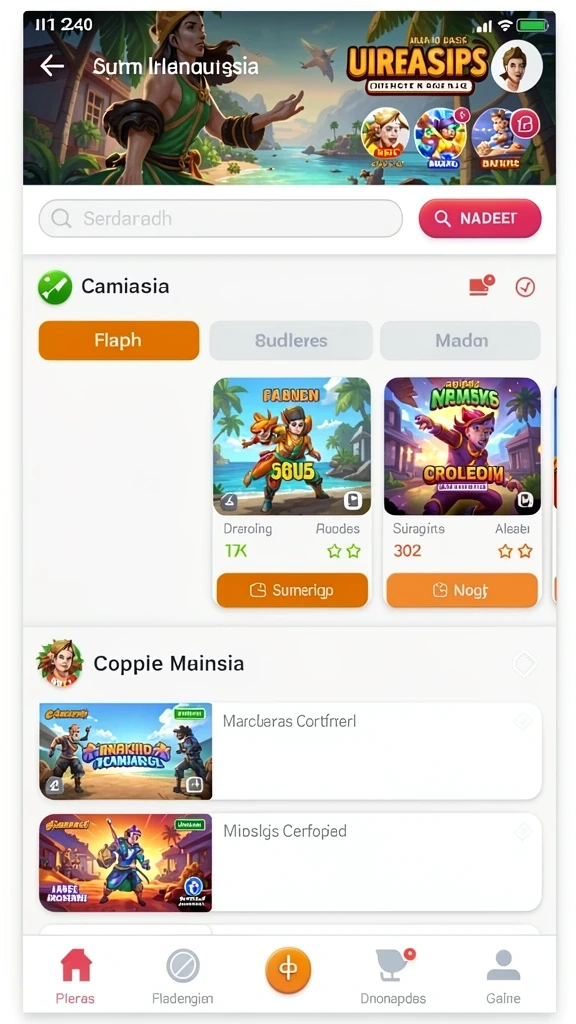
Task: Go to the Pleras home tab
Action: [x=75, y=976]
